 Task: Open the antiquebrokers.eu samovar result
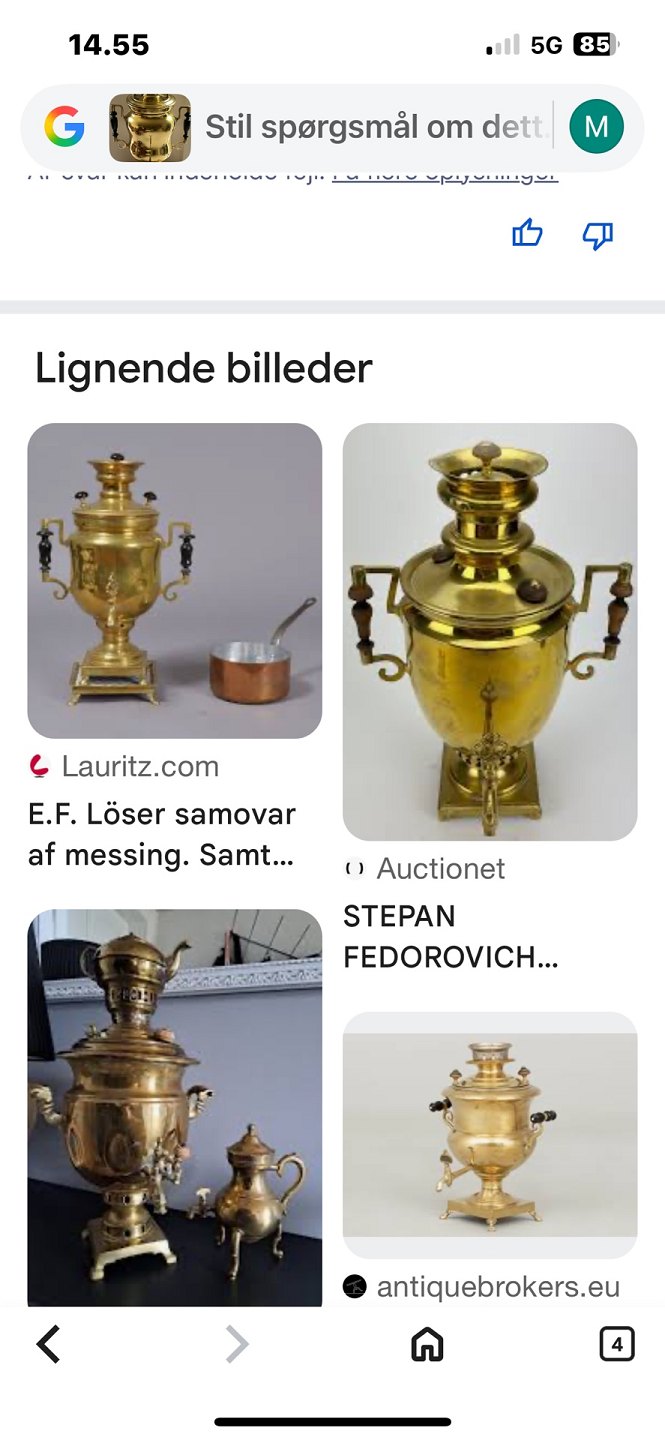tap(490, 1134)
